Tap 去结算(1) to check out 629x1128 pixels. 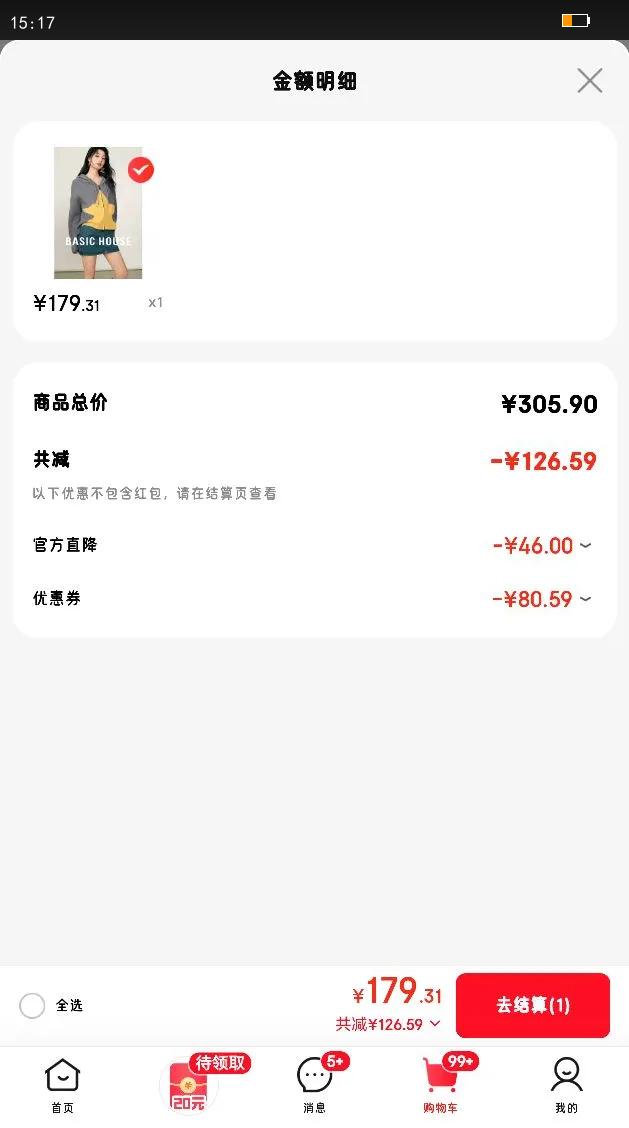pyautogui.click(x=532, y=1005)
